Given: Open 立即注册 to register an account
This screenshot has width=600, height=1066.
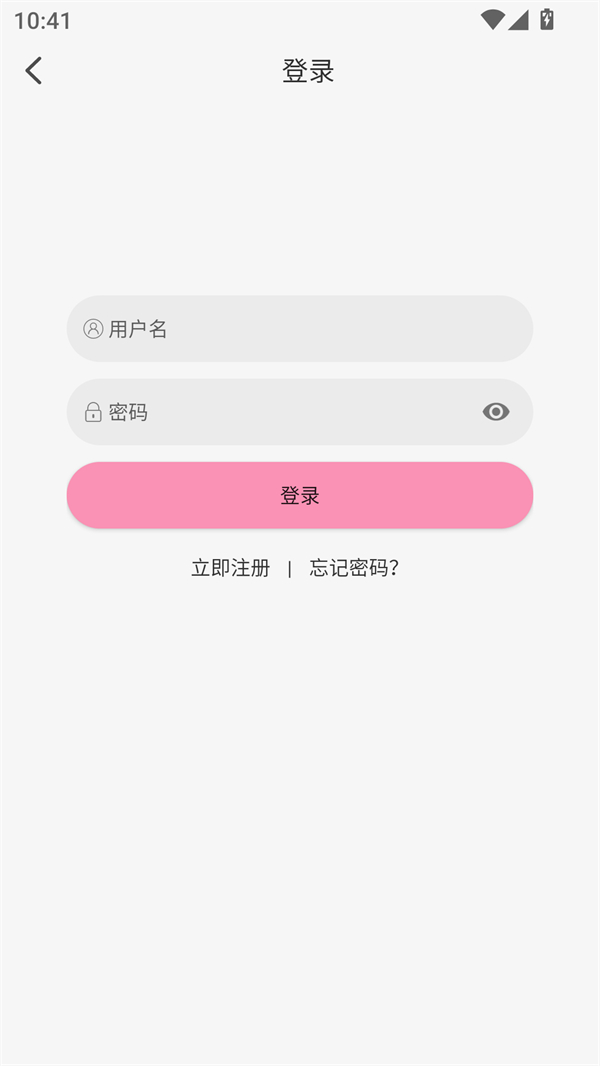Looking at the screenshot, I should point(231,568).
